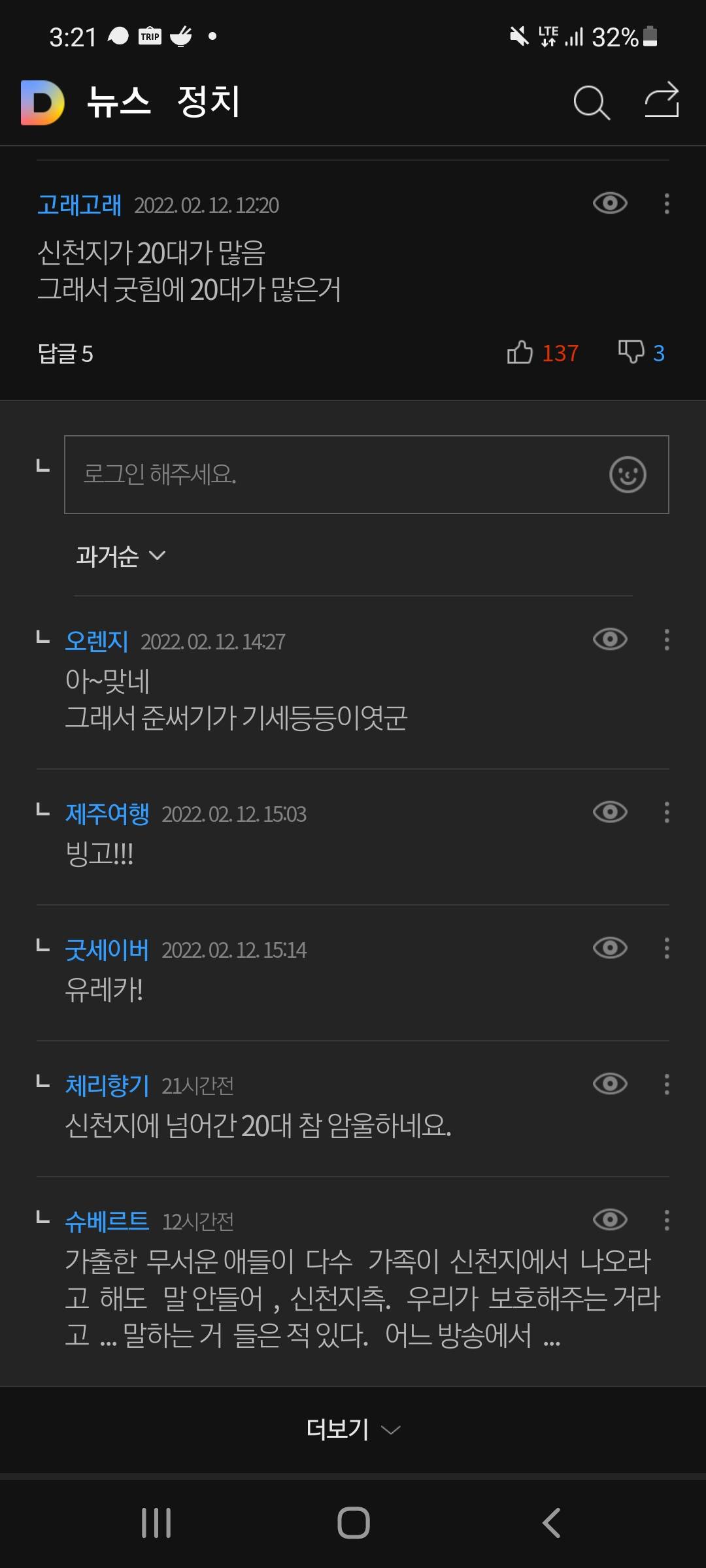Open overflow menu on 오렌지's reply
Image resolution: width=706 pixels, height=1568 pixels.
(x=666, y=640)
